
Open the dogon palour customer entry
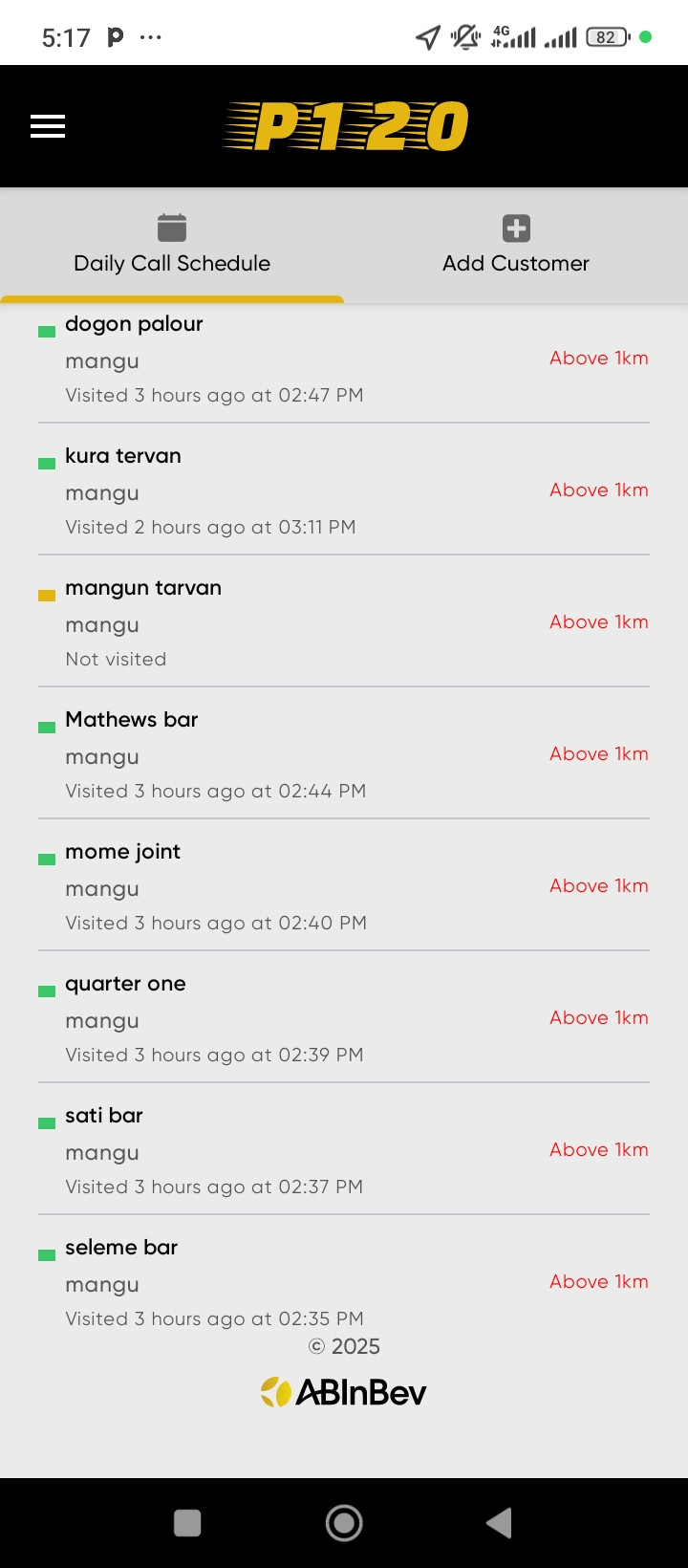tap(344, 359)
